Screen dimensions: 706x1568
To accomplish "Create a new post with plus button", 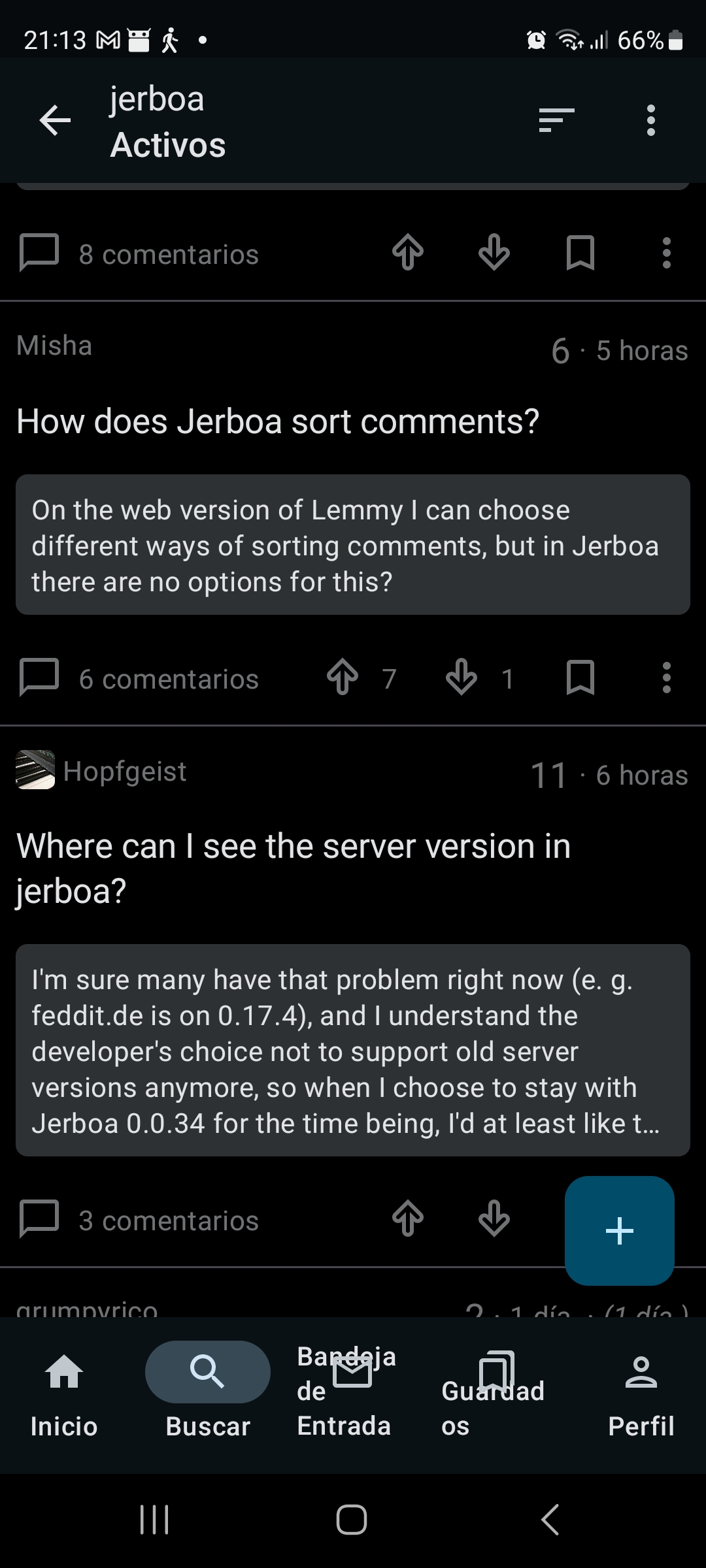I will pyautogui.click(x=619, y=1231).
